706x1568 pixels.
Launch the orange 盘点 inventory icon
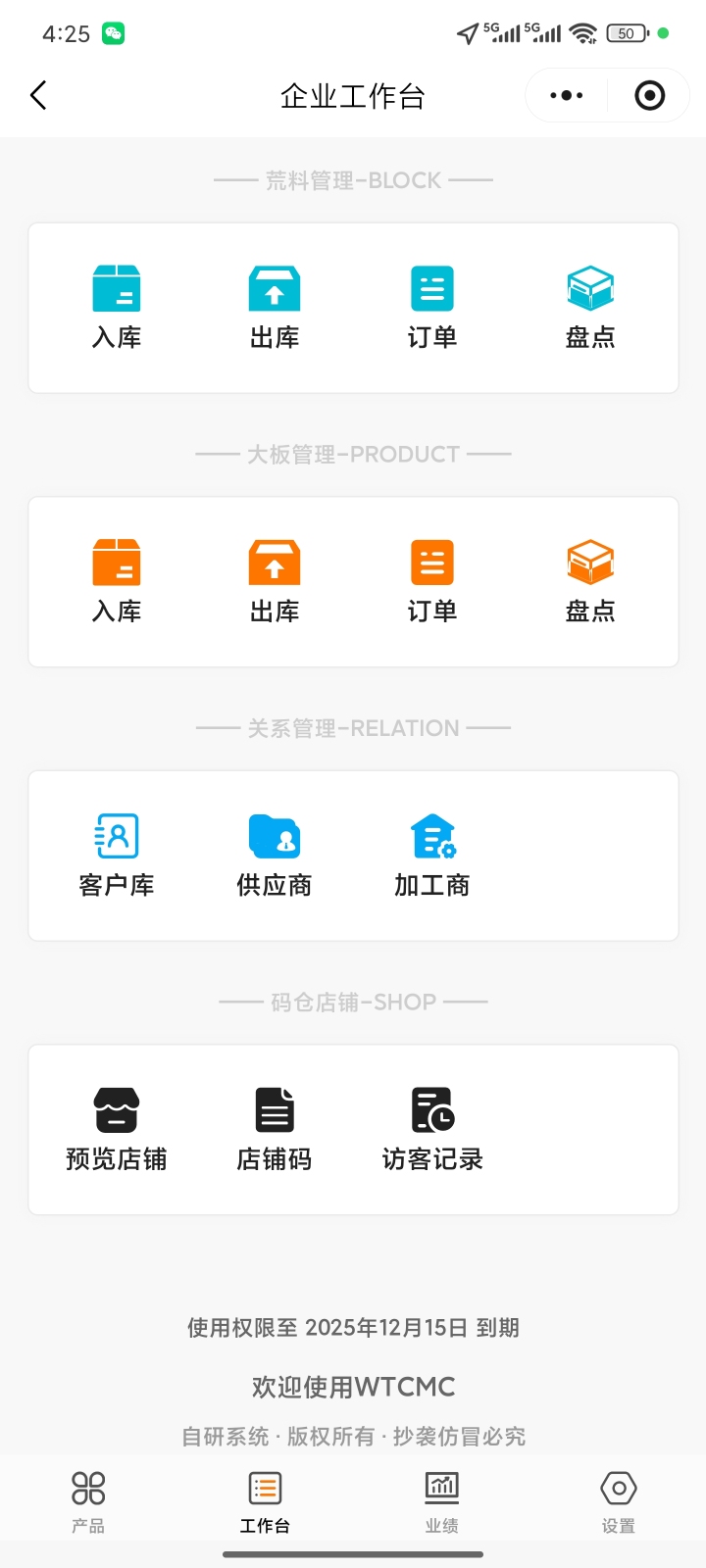point(590,578)
